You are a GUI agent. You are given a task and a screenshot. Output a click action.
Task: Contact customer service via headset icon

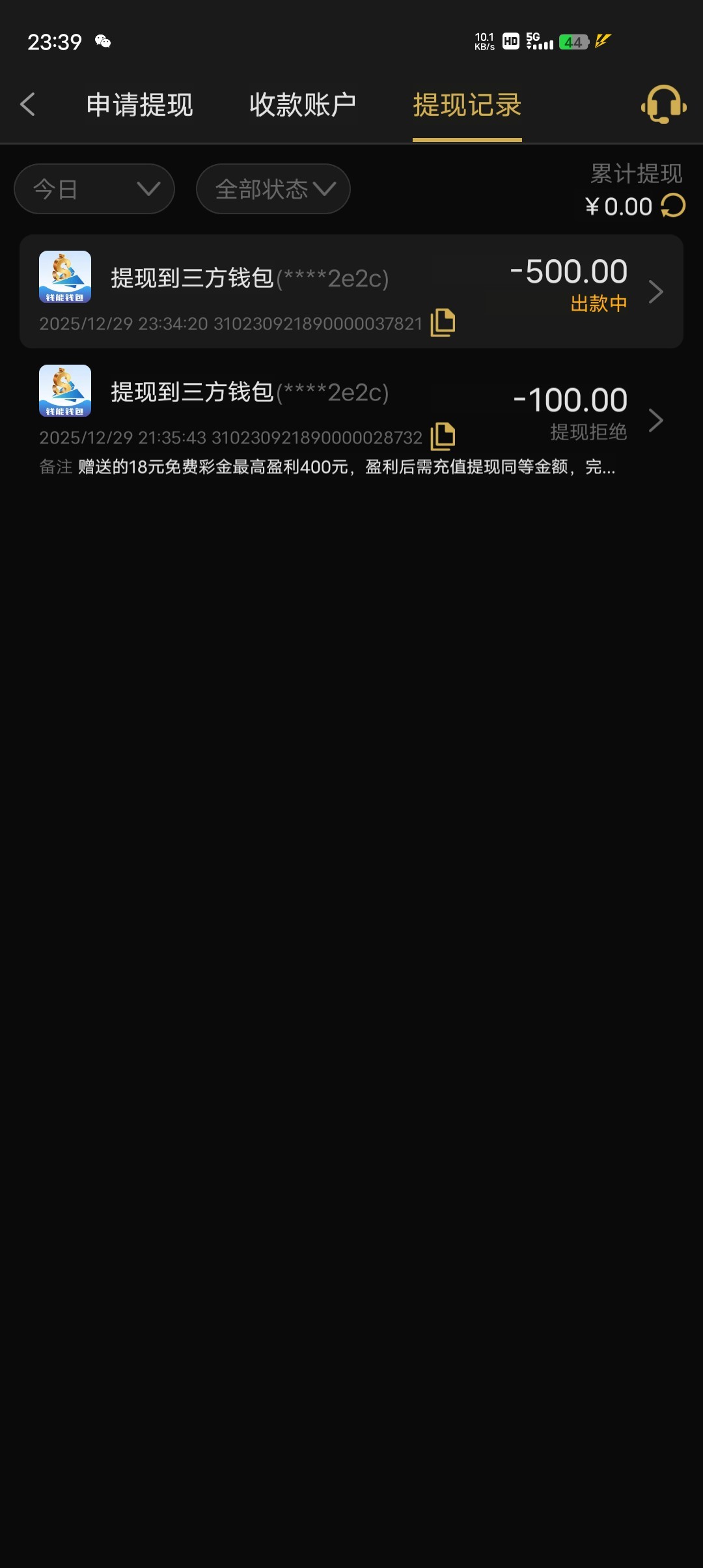click(663, 104)
